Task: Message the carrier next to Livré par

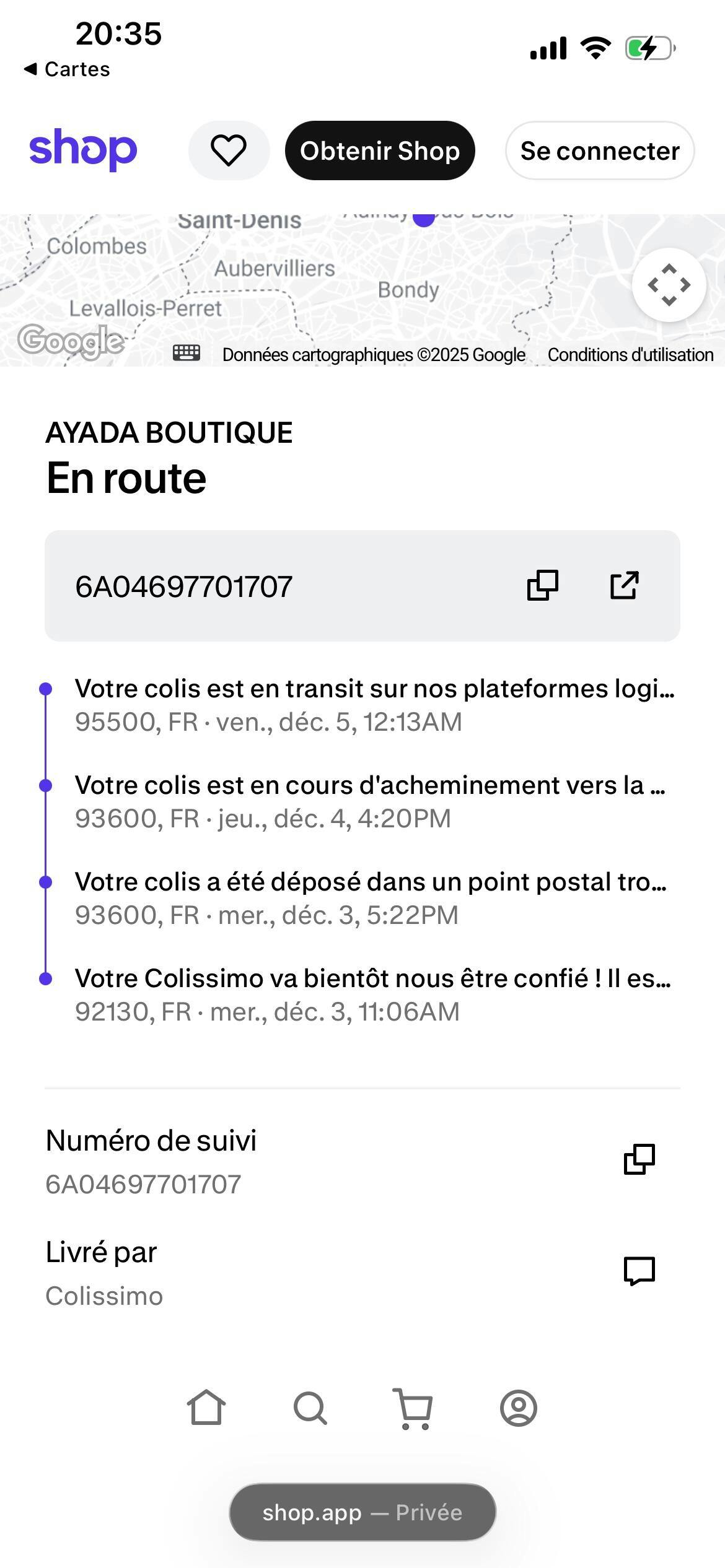Action: 639,1271
